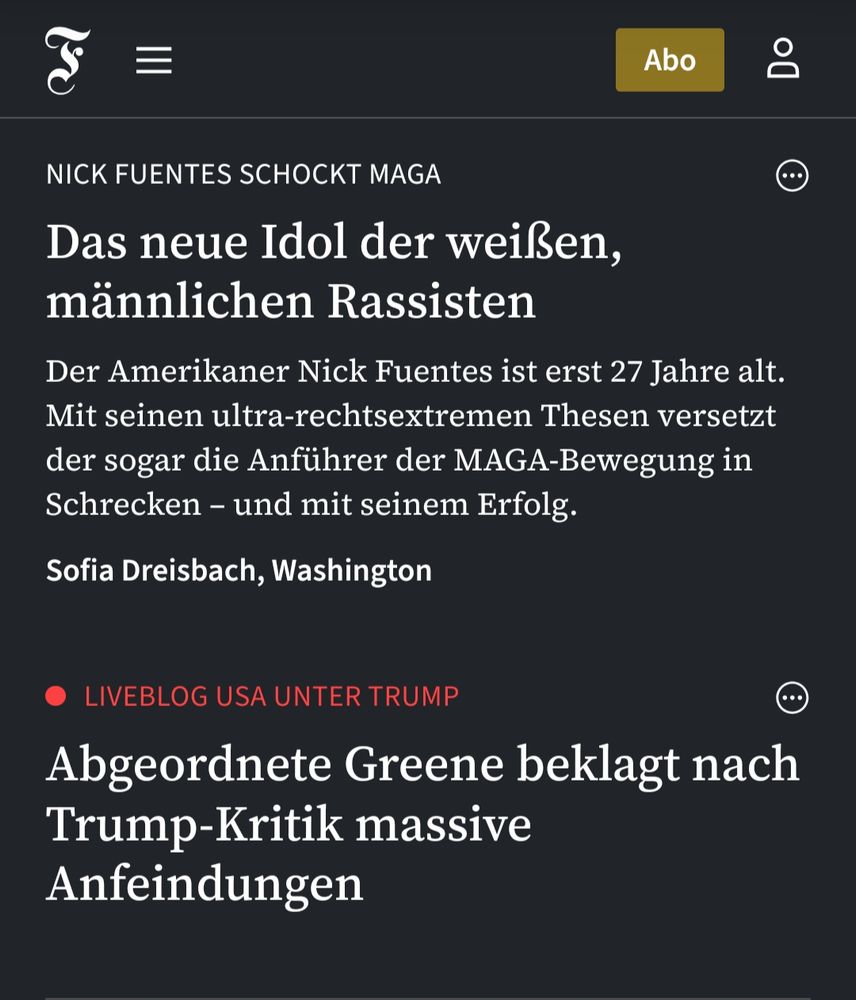Click the user account profile icon
The image size is (856, 1000).
tap(784, 60)
